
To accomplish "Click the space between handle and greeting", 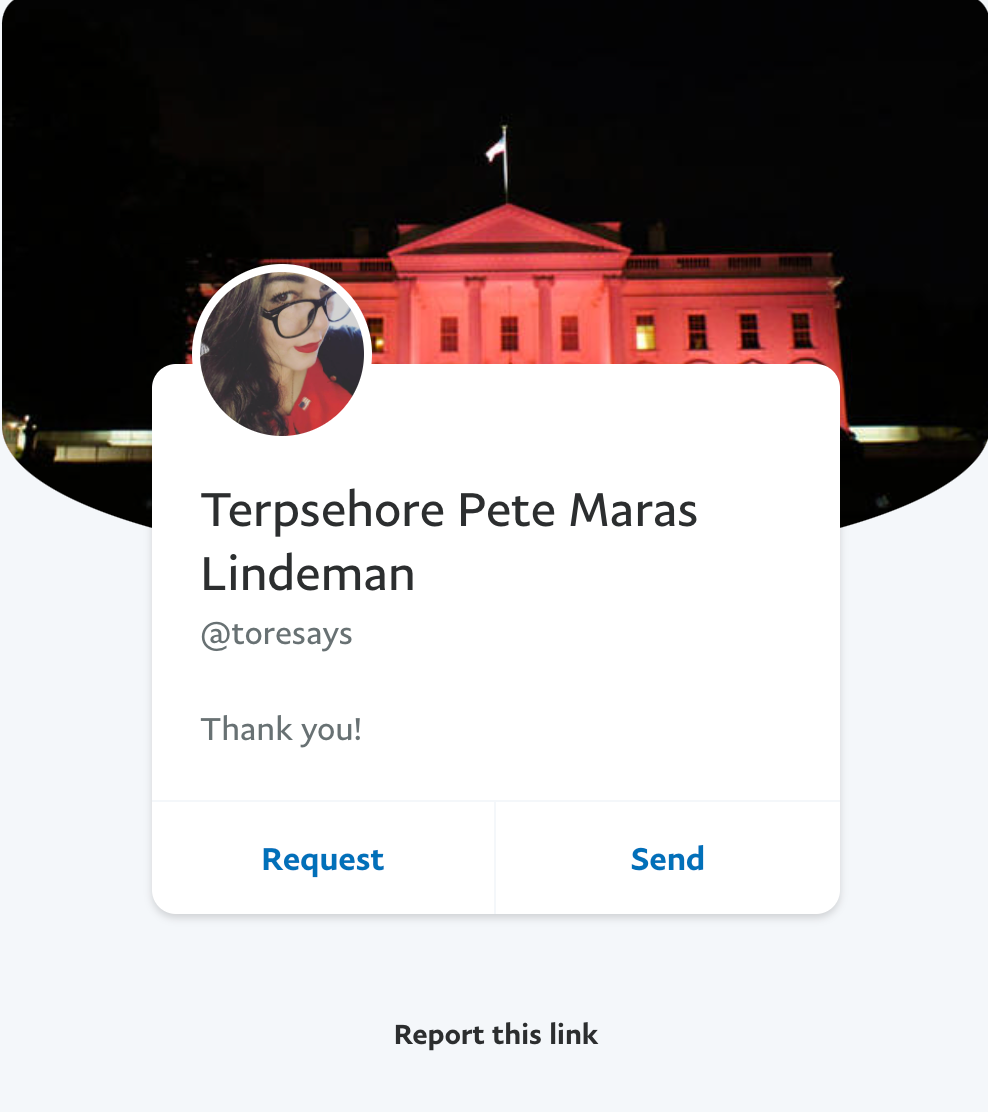I will click(300, 680).
